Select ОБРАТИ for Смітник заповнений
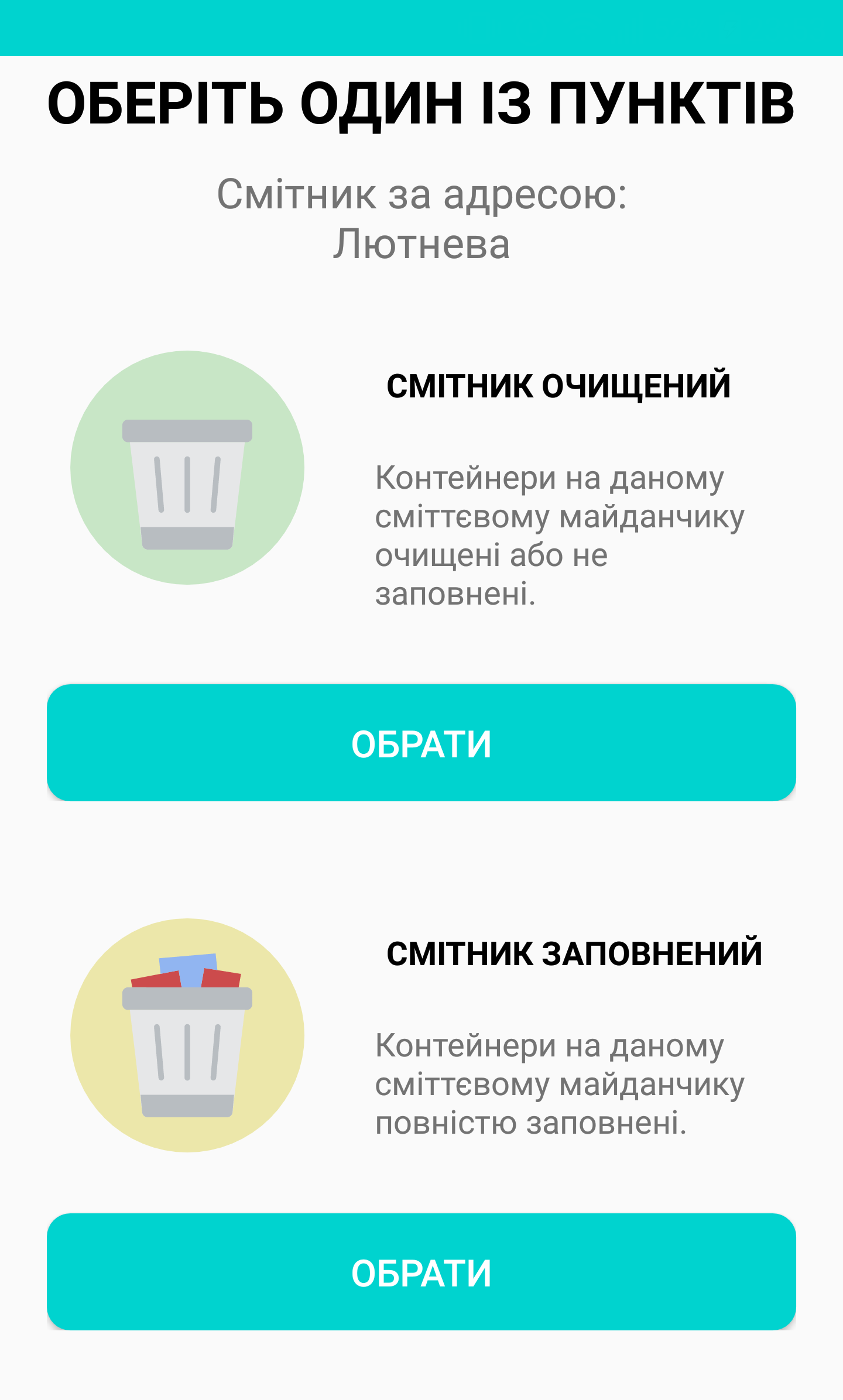This screenshot has height=1400, width=843. pos(421,1272)
